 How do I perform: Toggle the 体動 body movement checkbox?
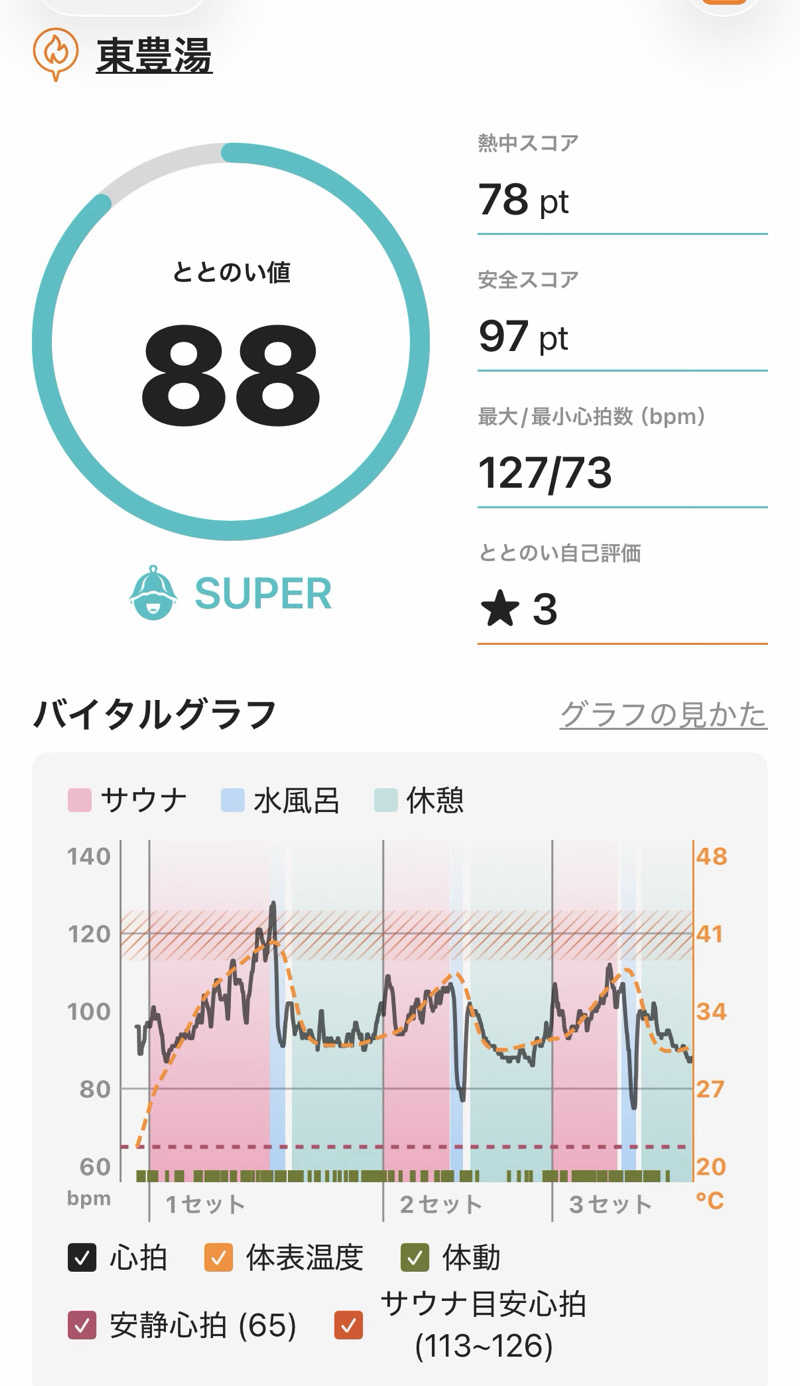(414, 1257)
